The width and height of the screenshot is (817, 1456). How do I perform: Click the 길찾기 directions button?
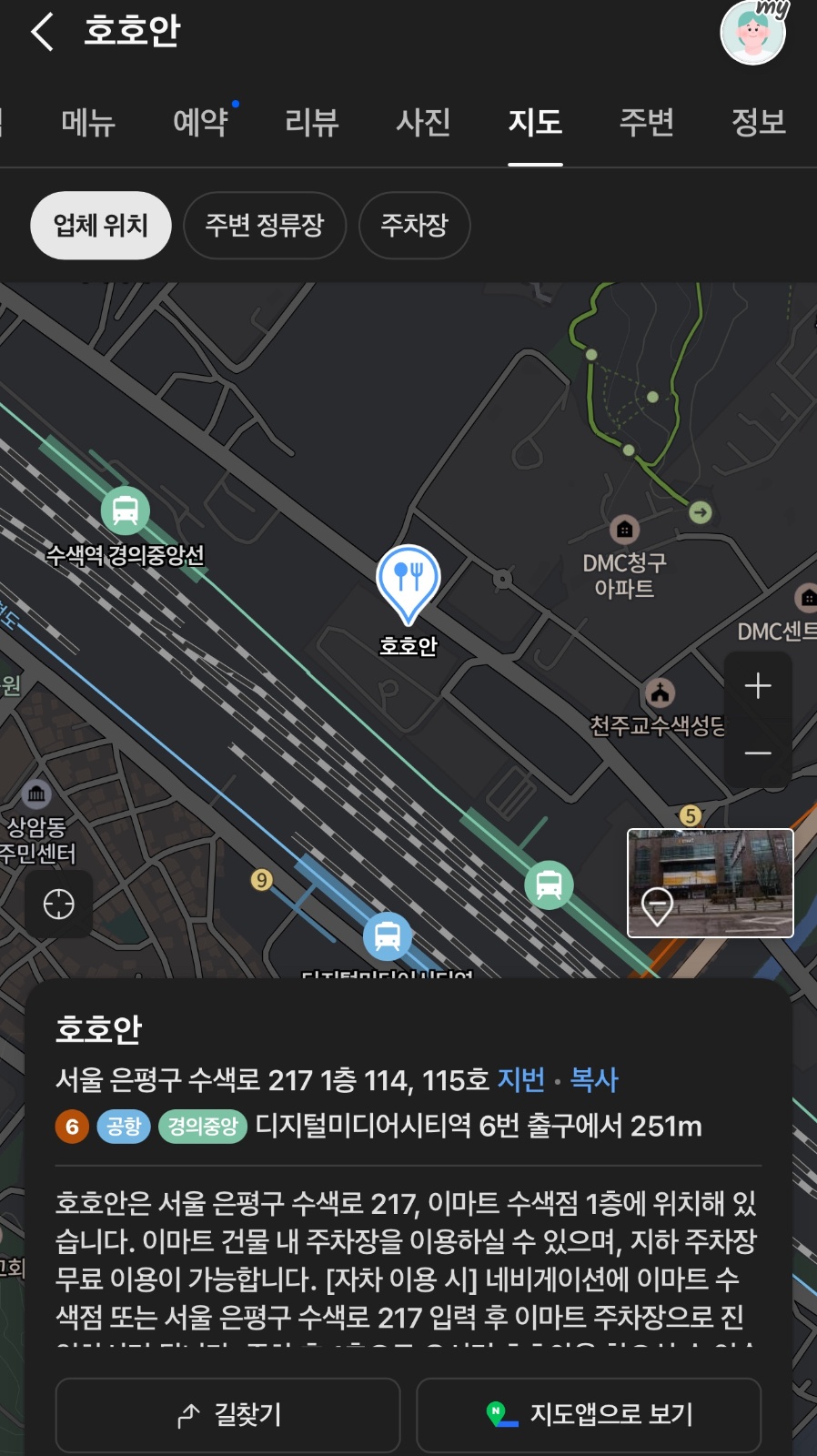click(227, 1415)
